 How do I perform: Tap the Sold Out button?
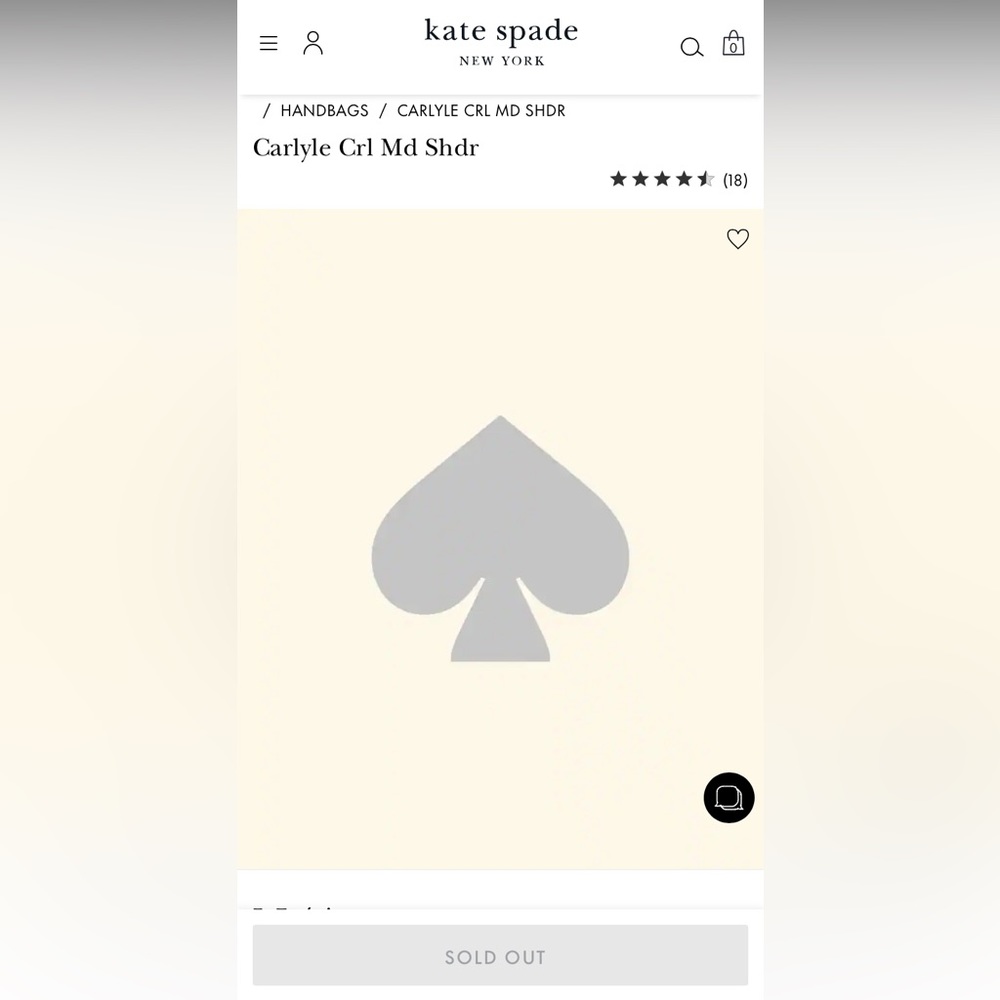(500, 956)
